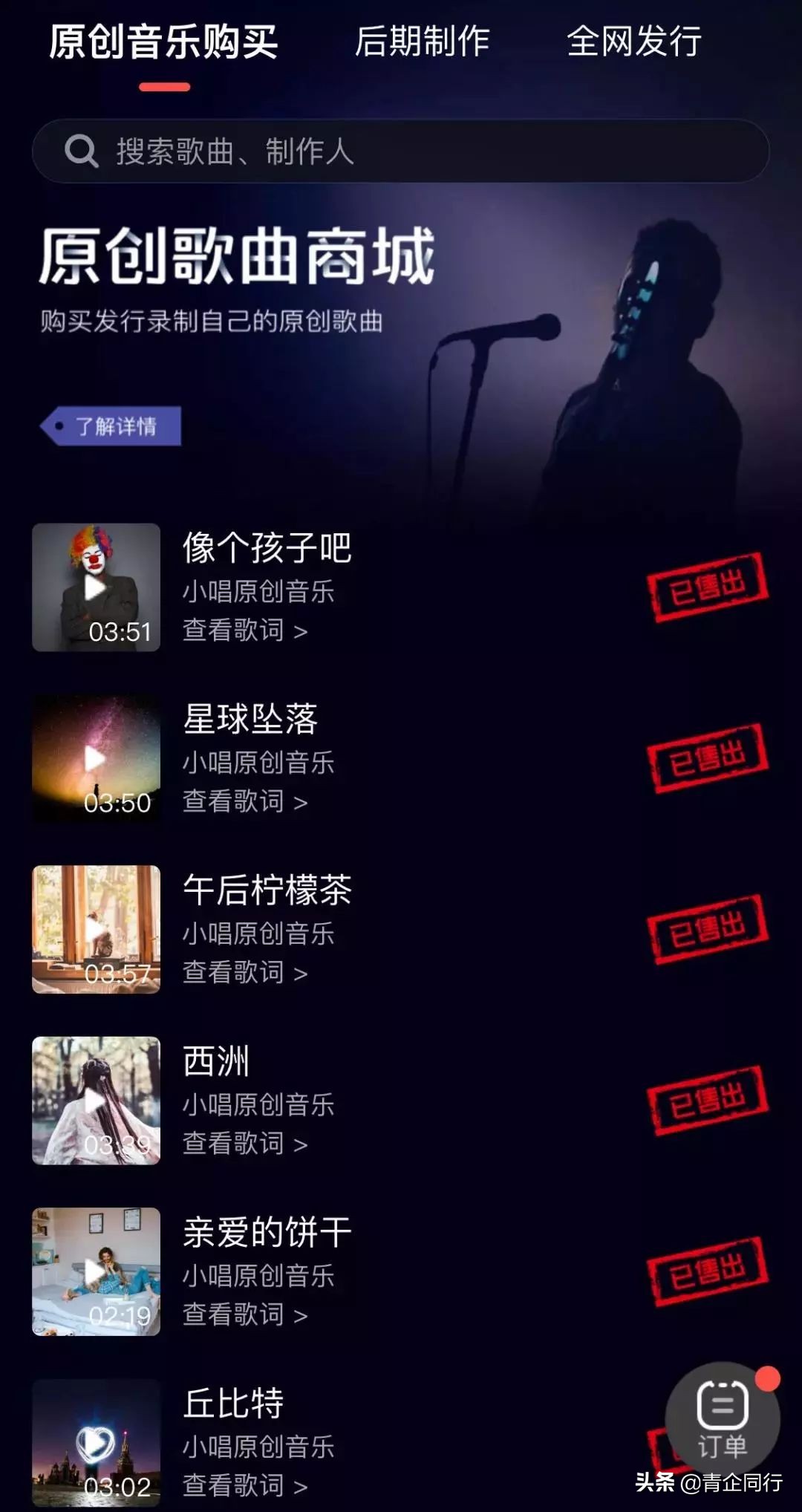Tap 了解详情 banner button
802x1512 pixels.
(111, 426)
